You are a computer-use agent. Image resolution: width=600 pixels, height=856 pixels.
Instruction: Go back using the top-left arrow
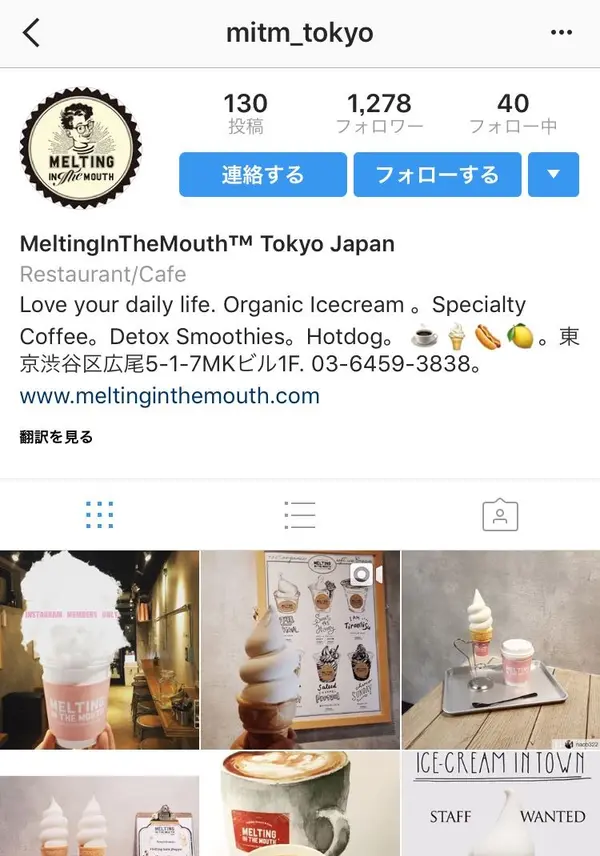coord(32,33)
